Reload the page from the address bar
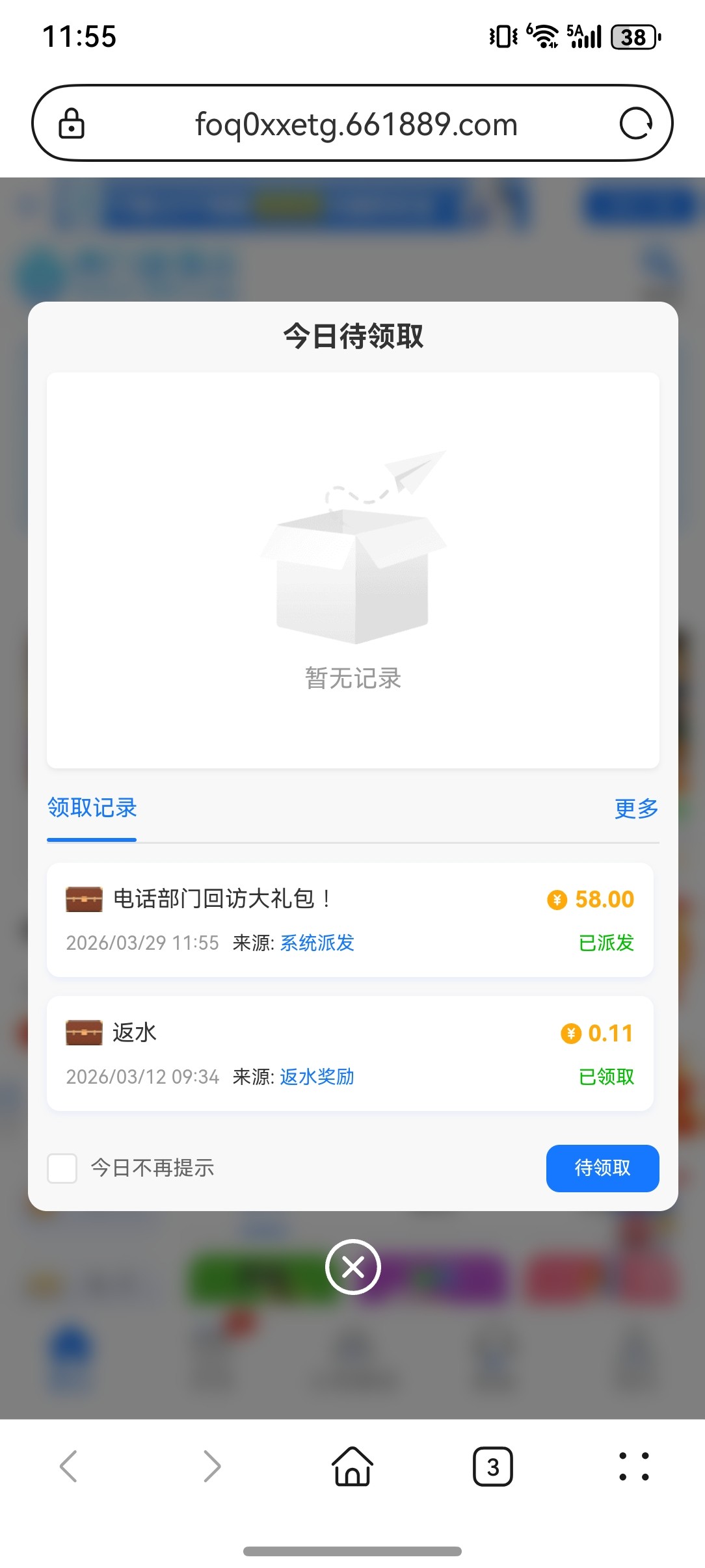The width and height of the screenshot is (705, 1568). (635, 124)
